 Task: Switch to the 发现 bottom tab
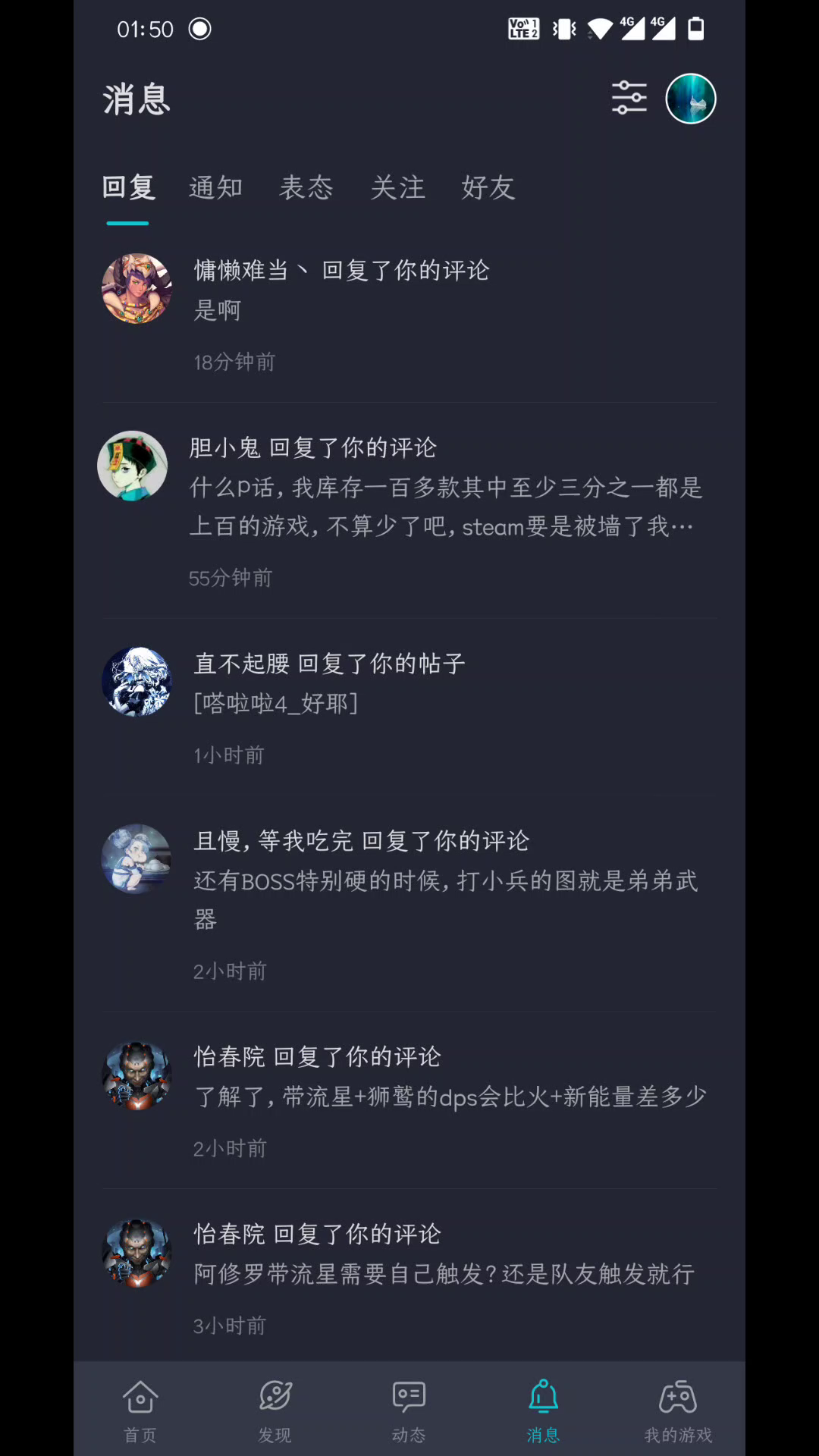[275, 1411]
